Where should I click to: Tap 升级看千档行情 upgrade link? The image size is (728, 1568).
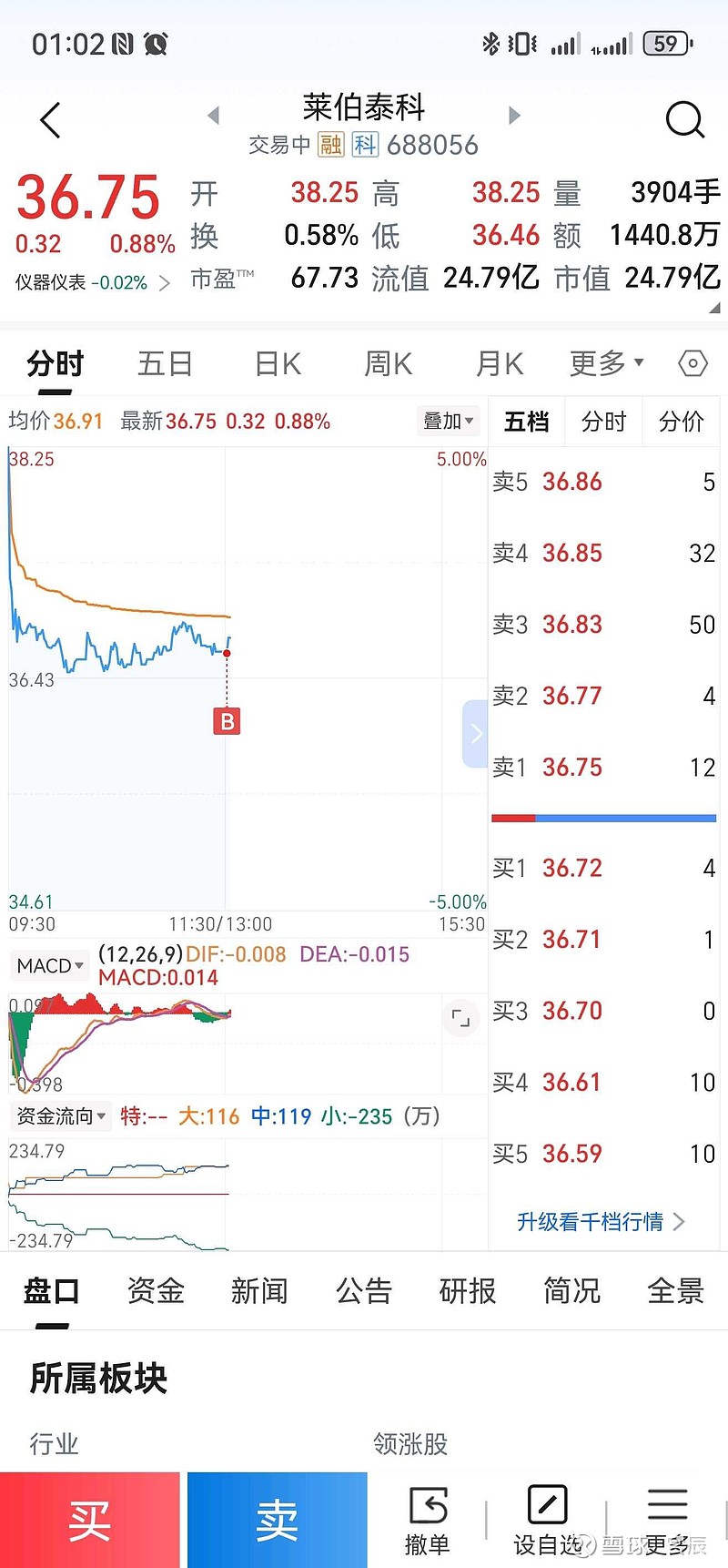point(601,1221)
